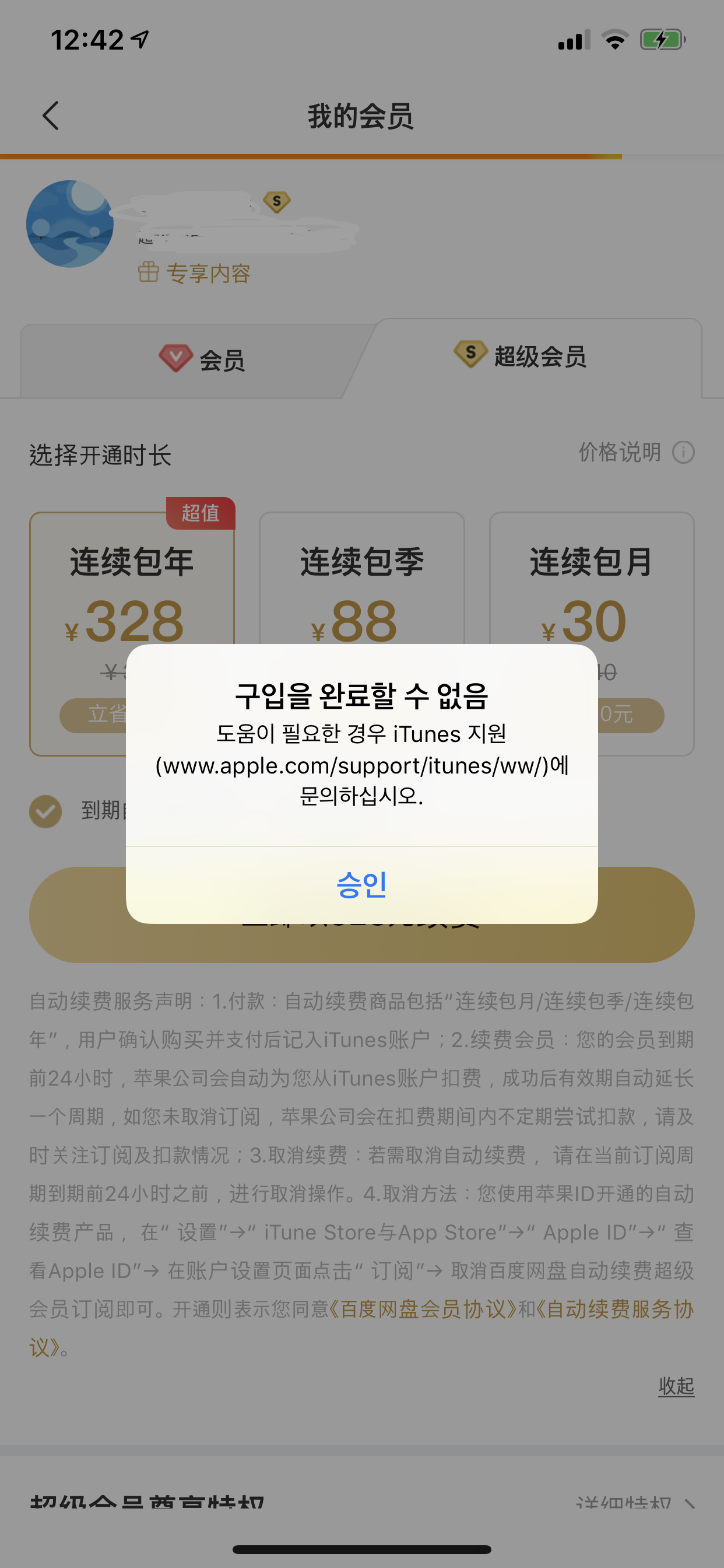Go back from 我的会员 page
The width and height of the screenshot is (724, 1568).
pos(51,116)
